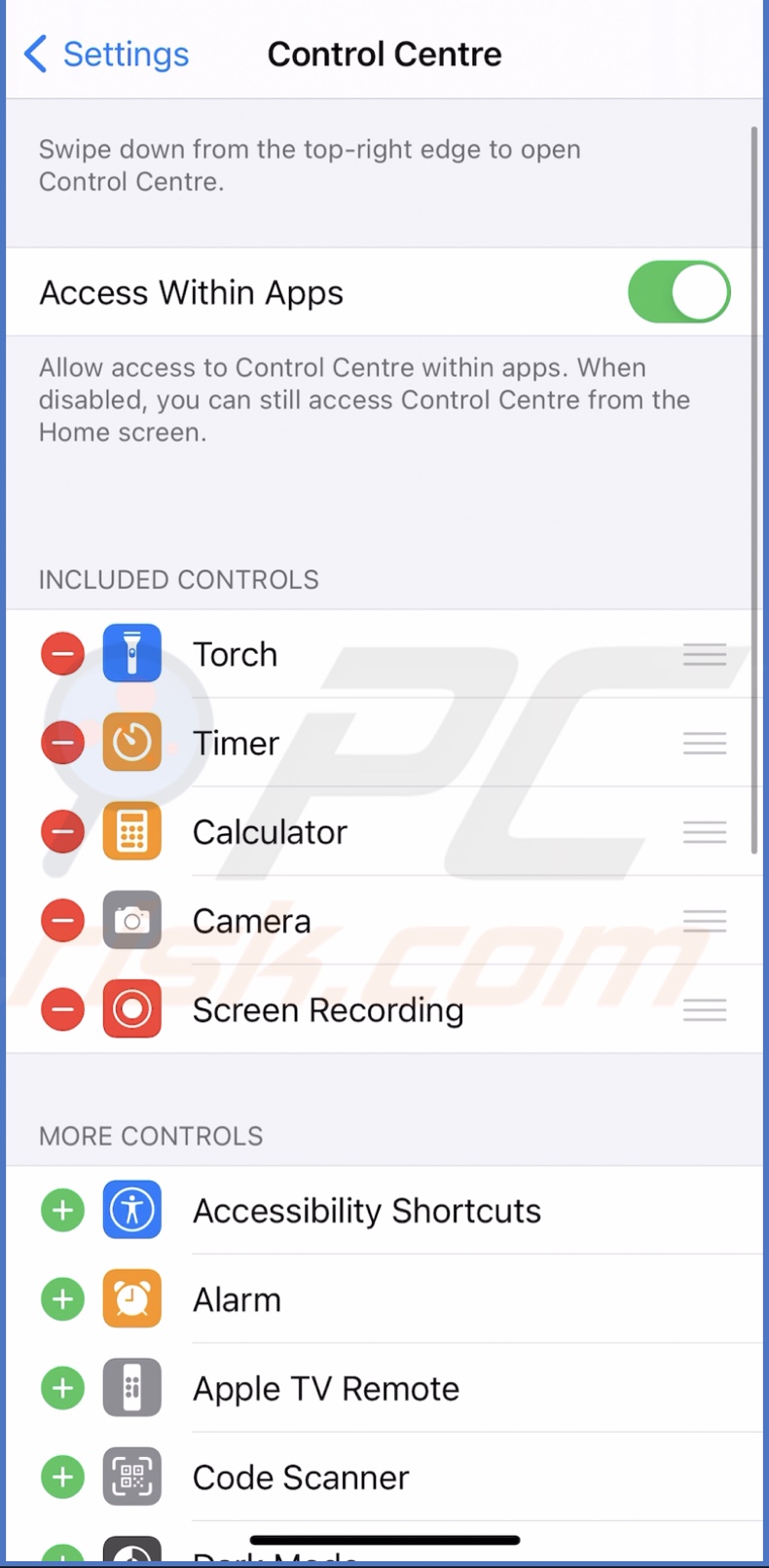Image resolution: width=769 pixels, height=1568 pixels.
Task: Add Code Scanner control
Action: click(62, 1477)
